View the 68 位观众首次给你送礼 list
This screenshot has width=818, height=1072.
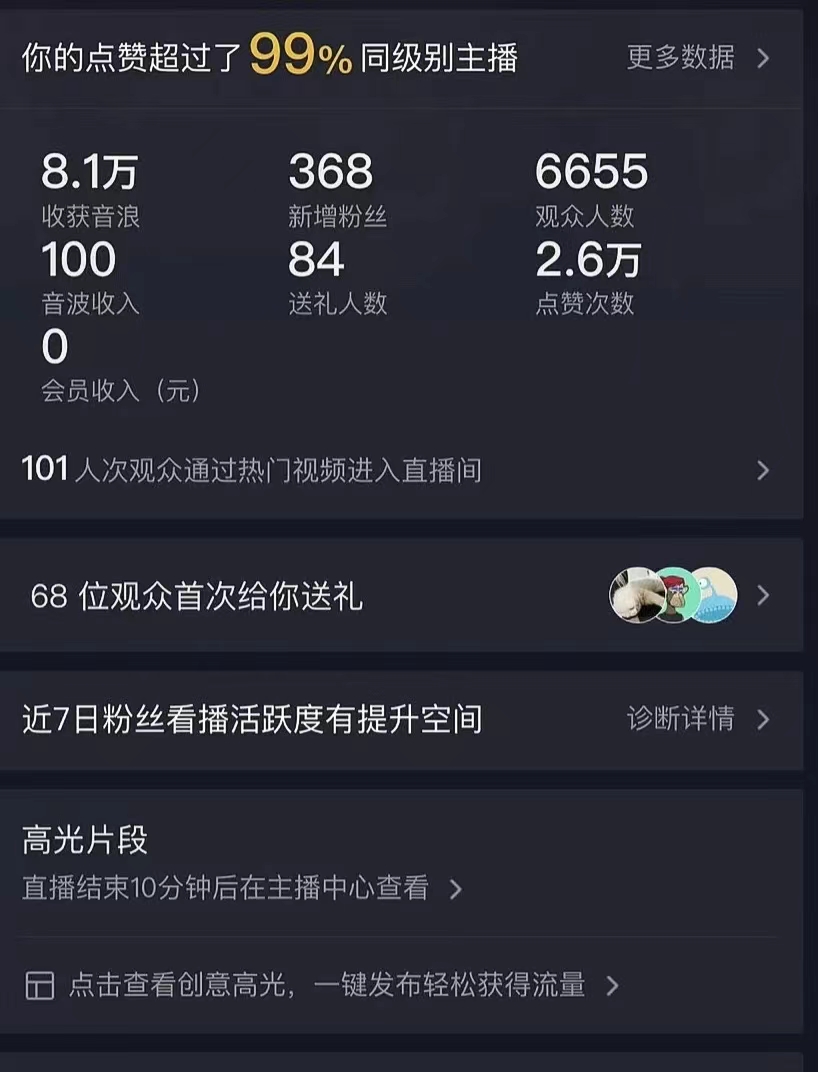click(x=400, y=597)
